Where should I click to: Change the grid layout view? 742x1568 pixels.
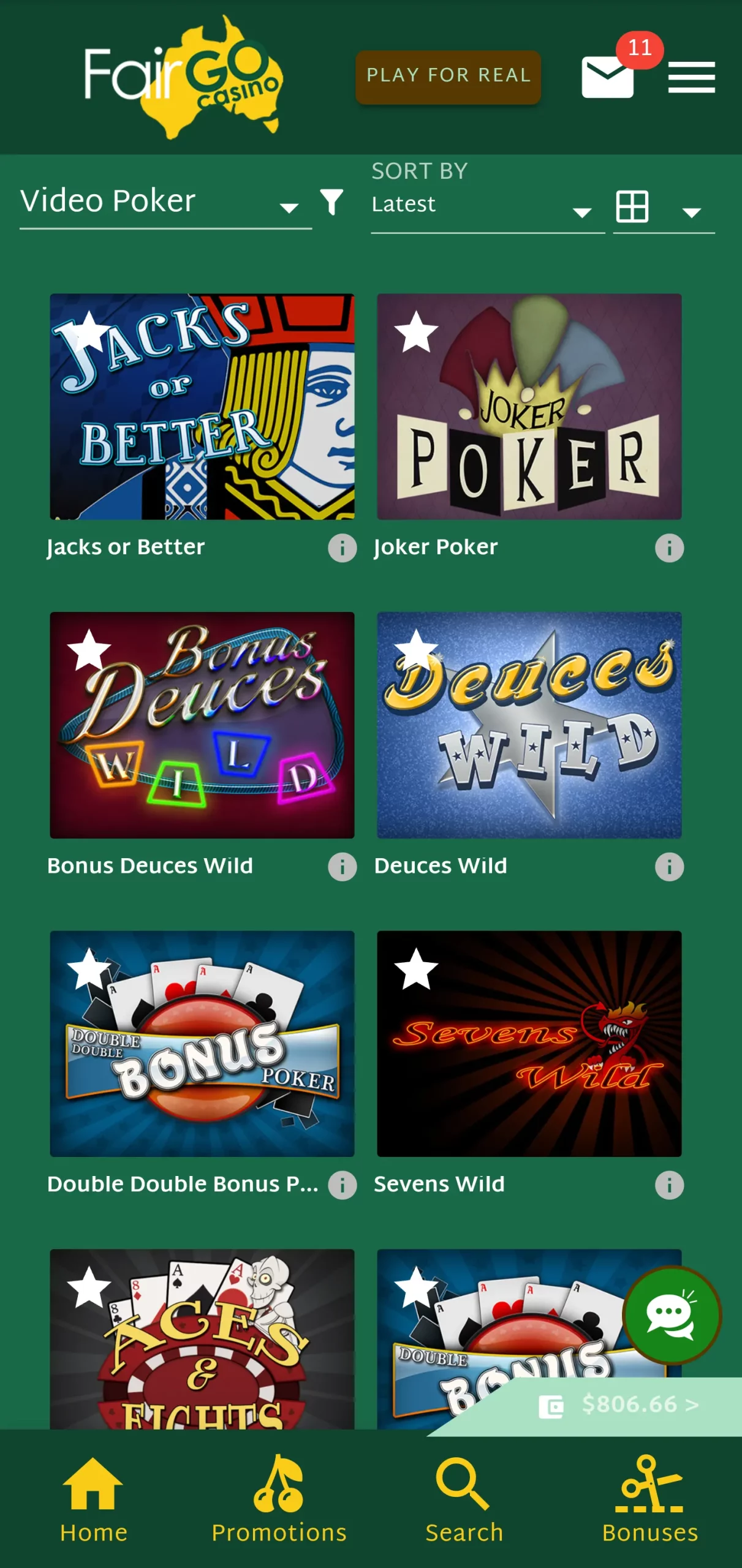tap(664, 208)
